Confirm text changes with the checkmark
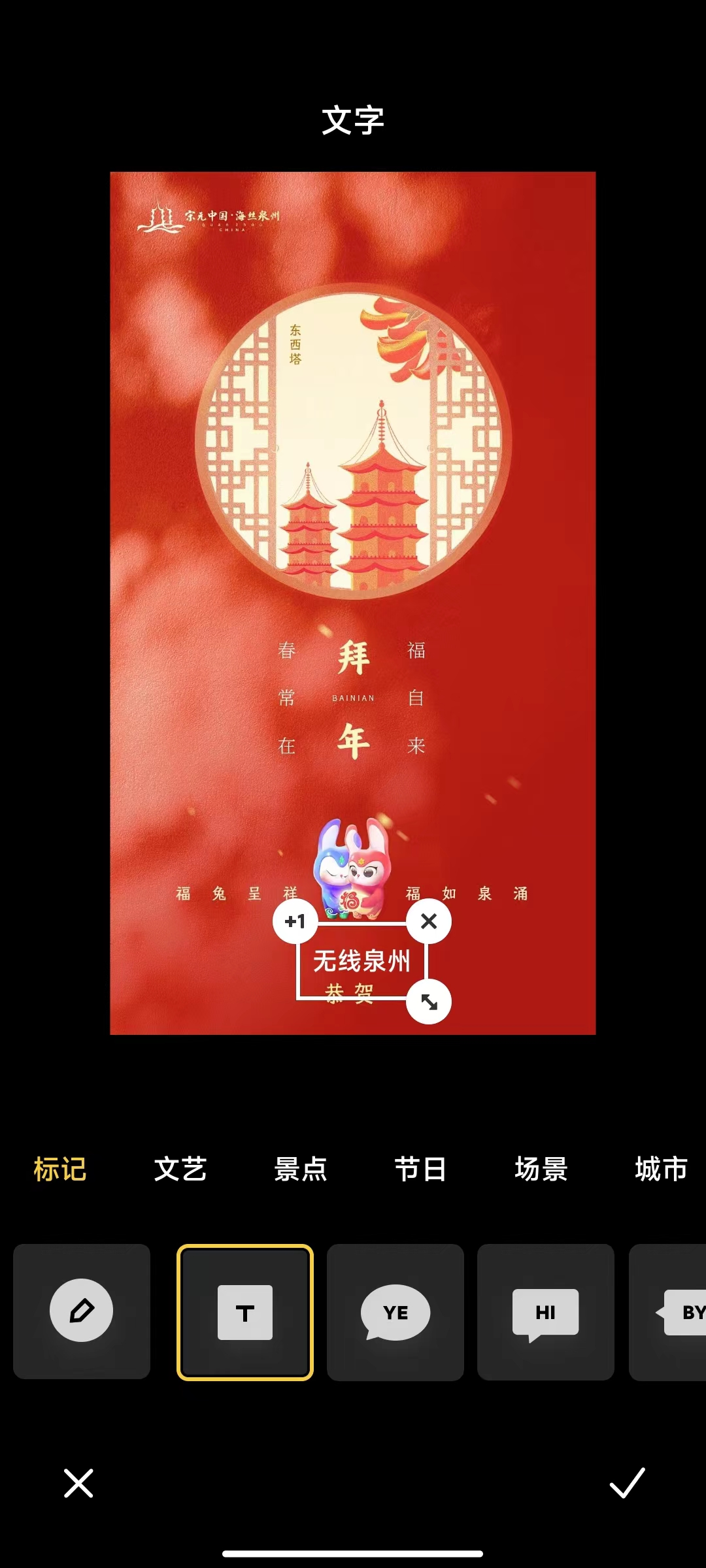Image resolution: width=706 pixels, height=1568 pixels. tap(627, 1483)
